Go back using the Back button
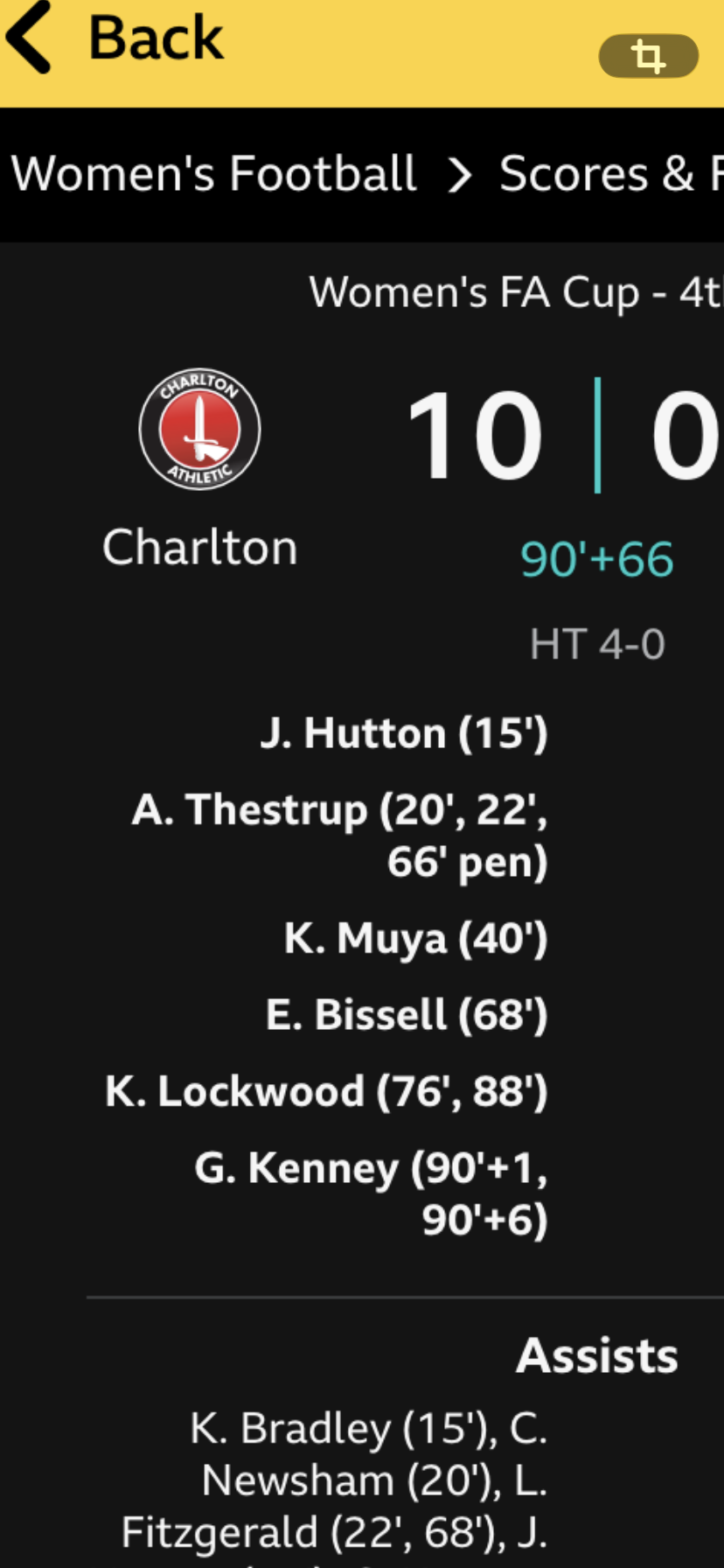This screenshot has width=724, height=1568. (114, 38)
